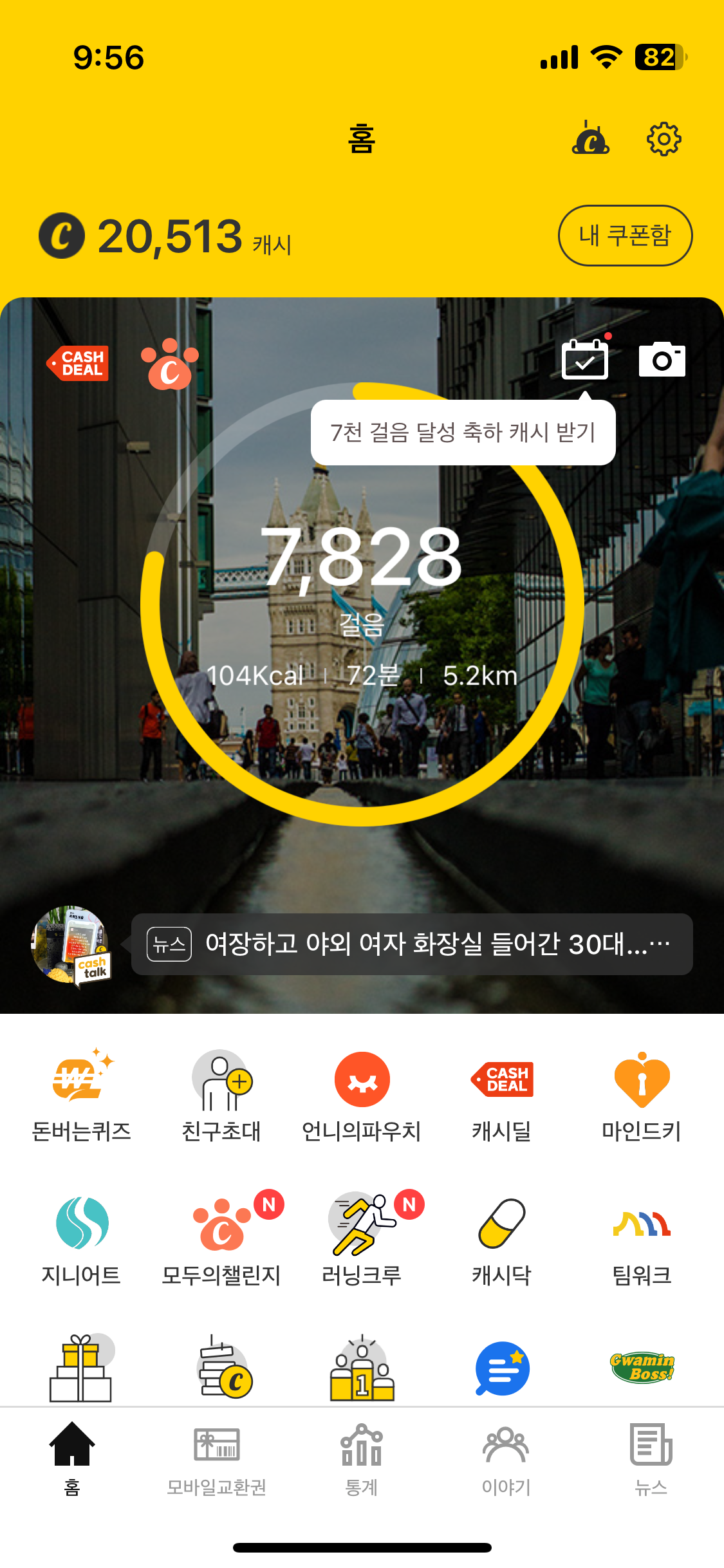Tap the Cash Deal tag on the photo

click(x=79, y=364)
